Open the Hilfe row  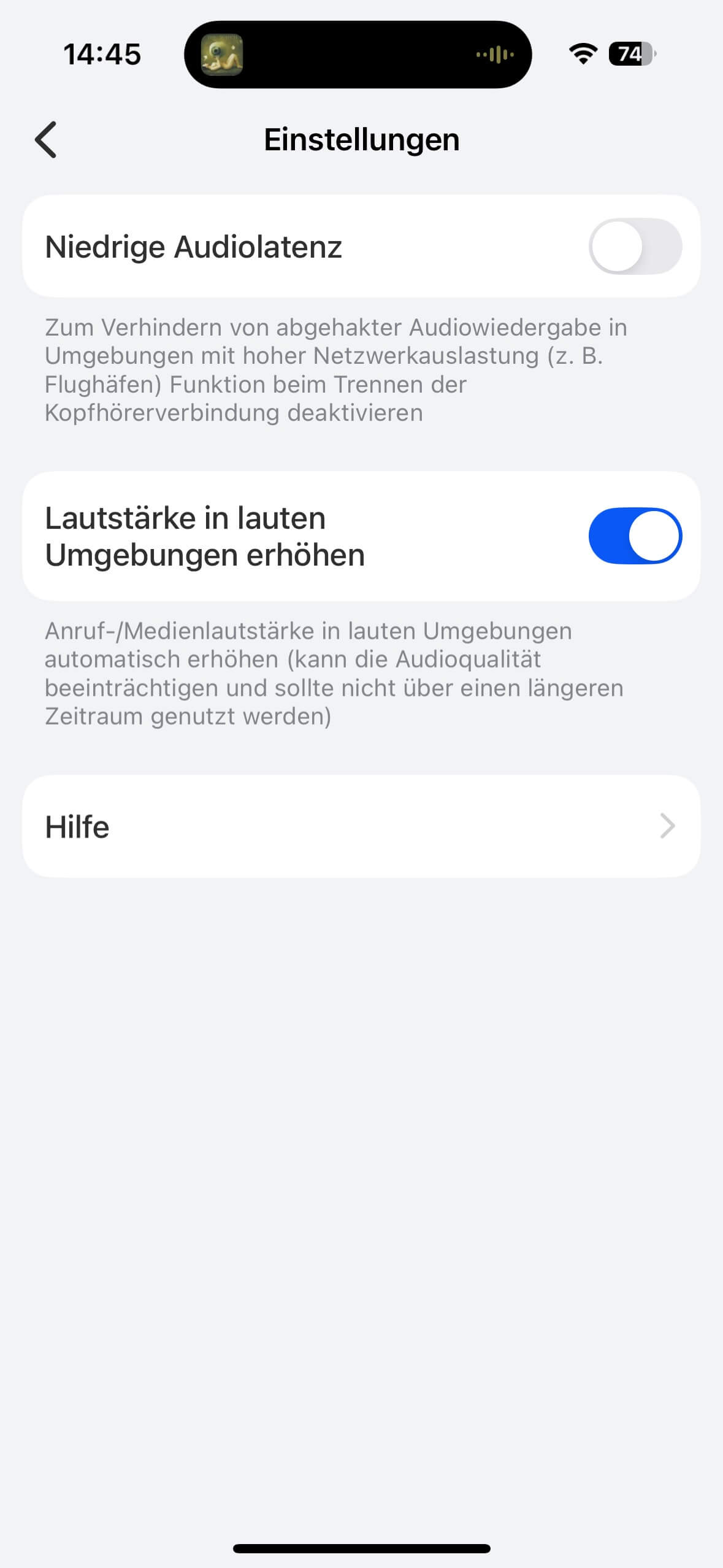point(361,826)
